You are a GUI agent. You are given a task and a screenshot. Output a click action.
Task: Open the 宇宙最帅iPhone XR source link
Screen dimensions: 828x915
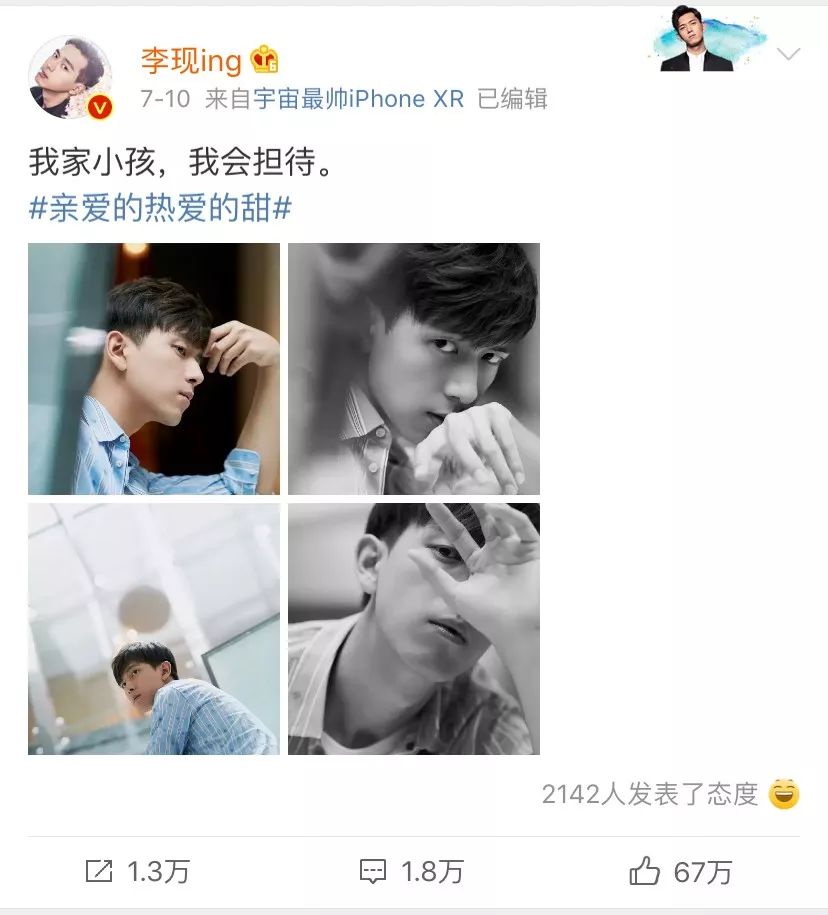tap(358, 99)
